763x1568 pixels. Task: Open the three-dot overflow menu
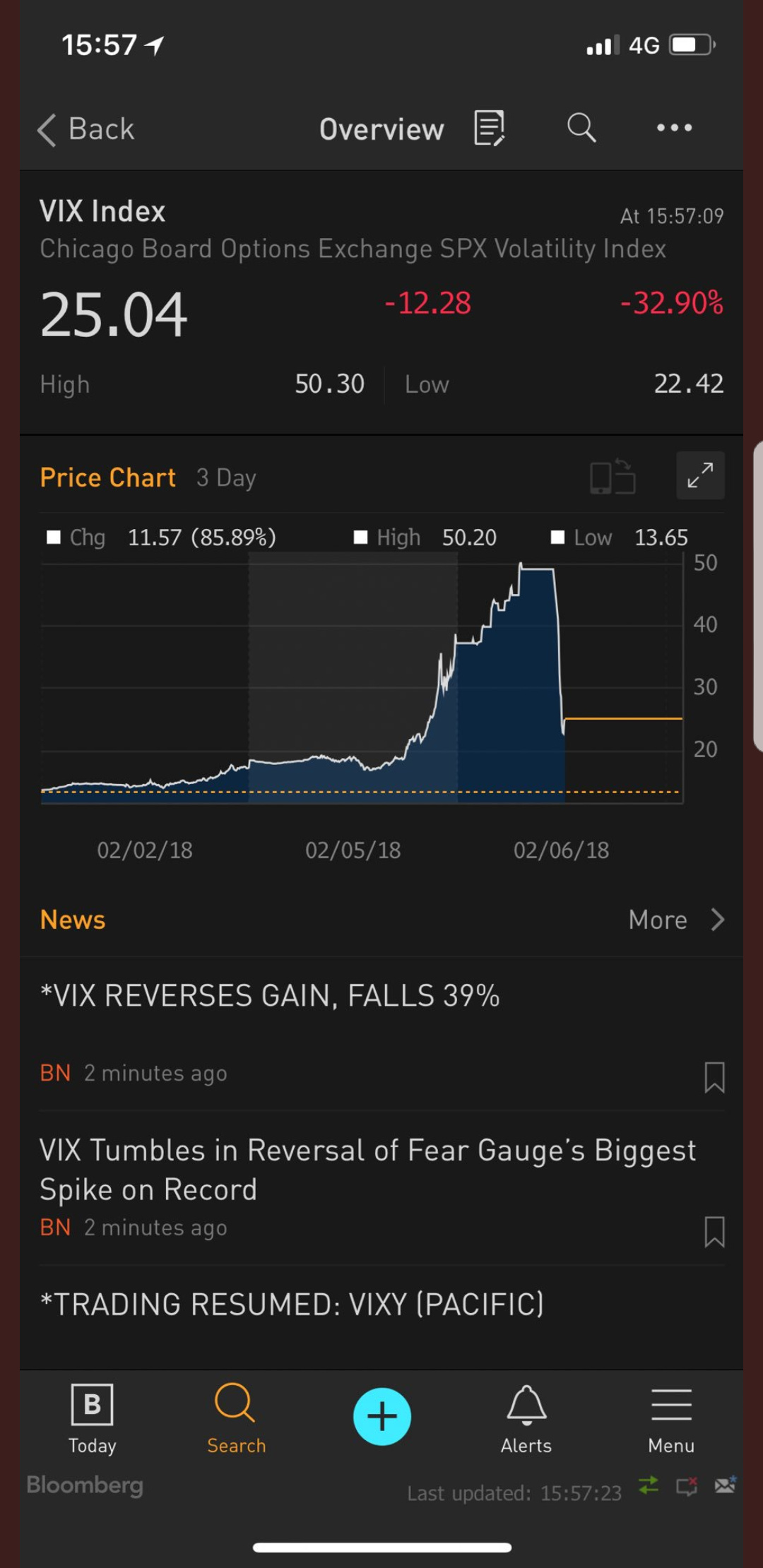(x=674, y=128)
